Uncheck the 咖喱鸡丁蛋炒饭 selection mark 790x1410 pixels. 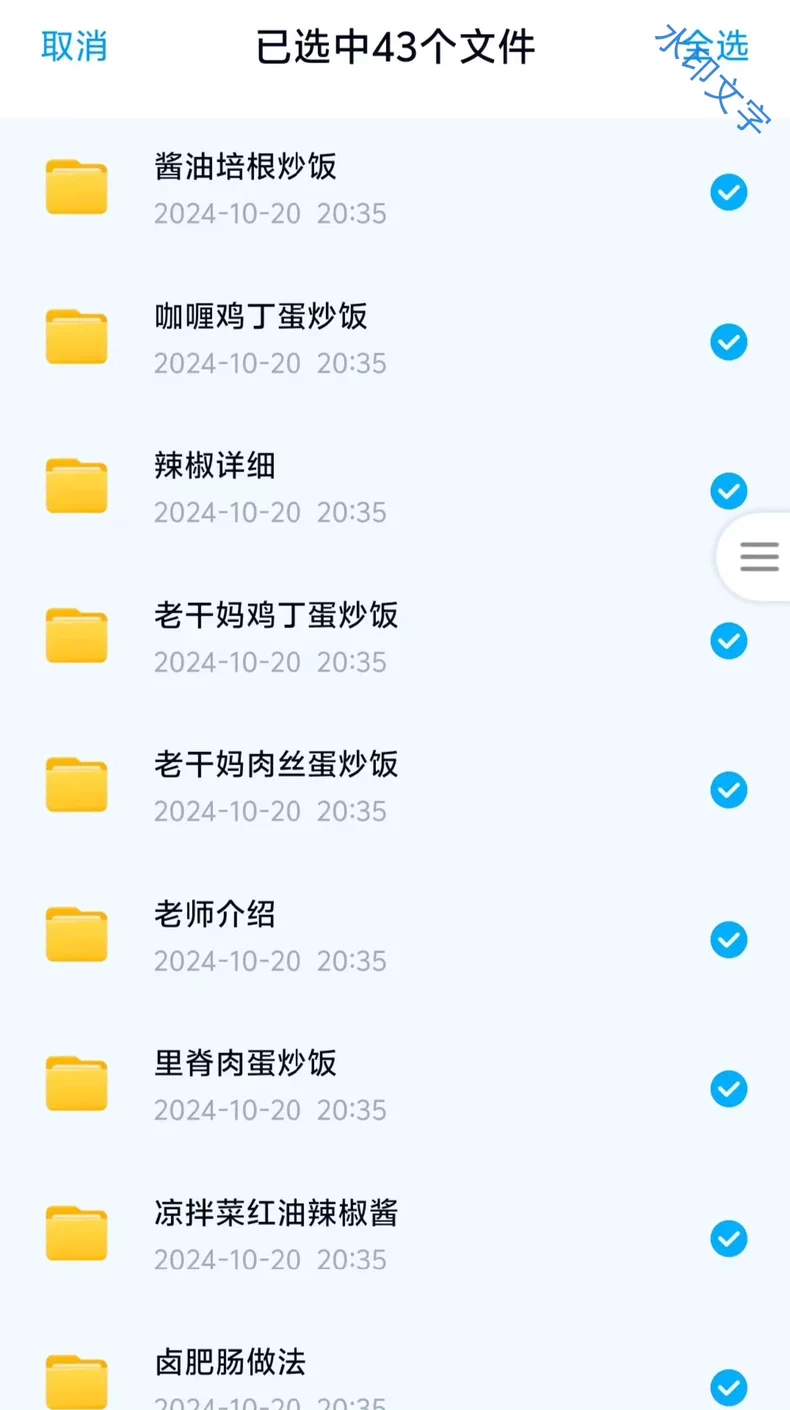[729, 341]
